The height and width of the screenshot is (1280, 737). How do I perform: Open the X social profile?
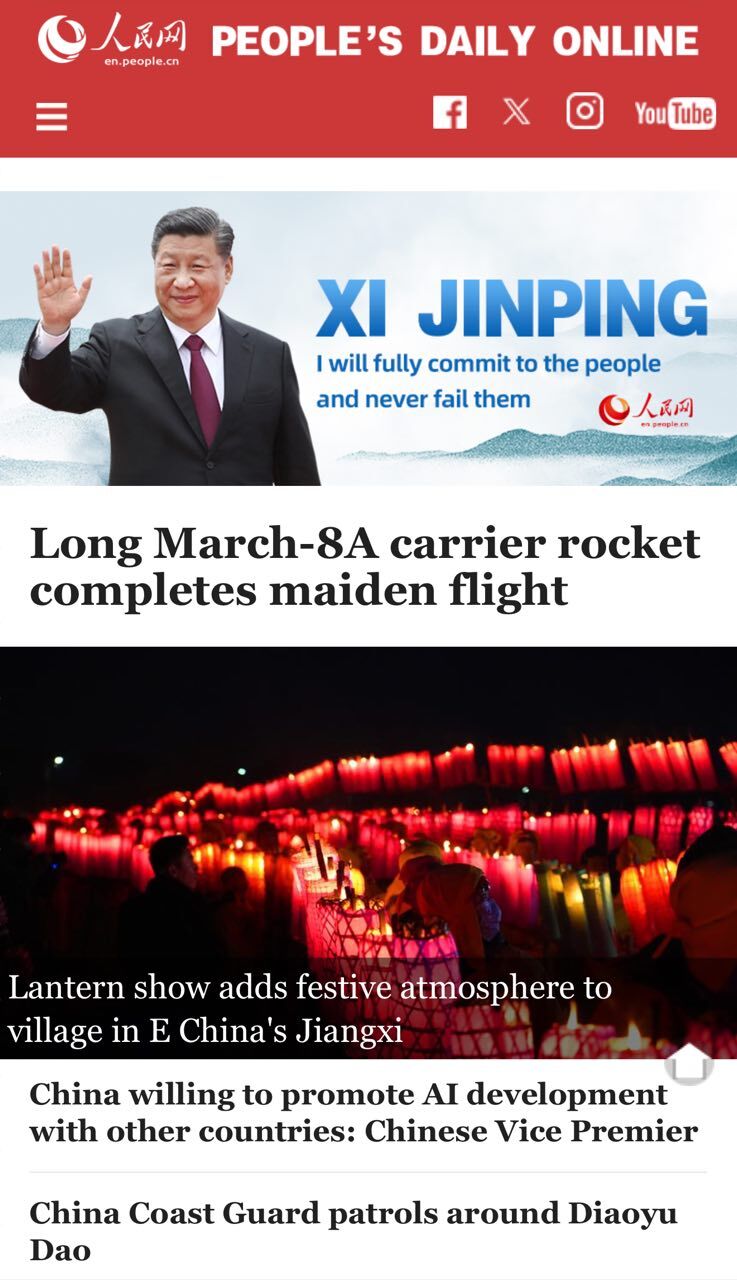(516, 112)
